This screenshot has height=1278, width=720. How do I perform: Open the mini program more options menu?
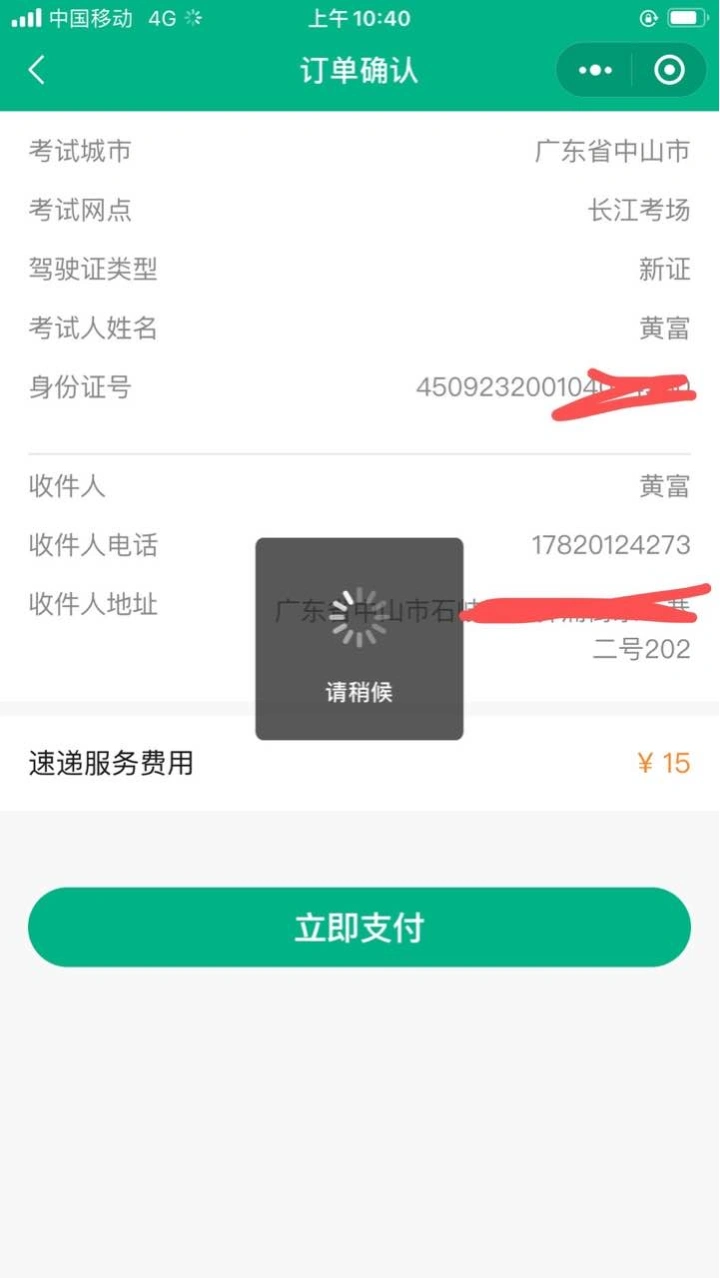[595, 70]
